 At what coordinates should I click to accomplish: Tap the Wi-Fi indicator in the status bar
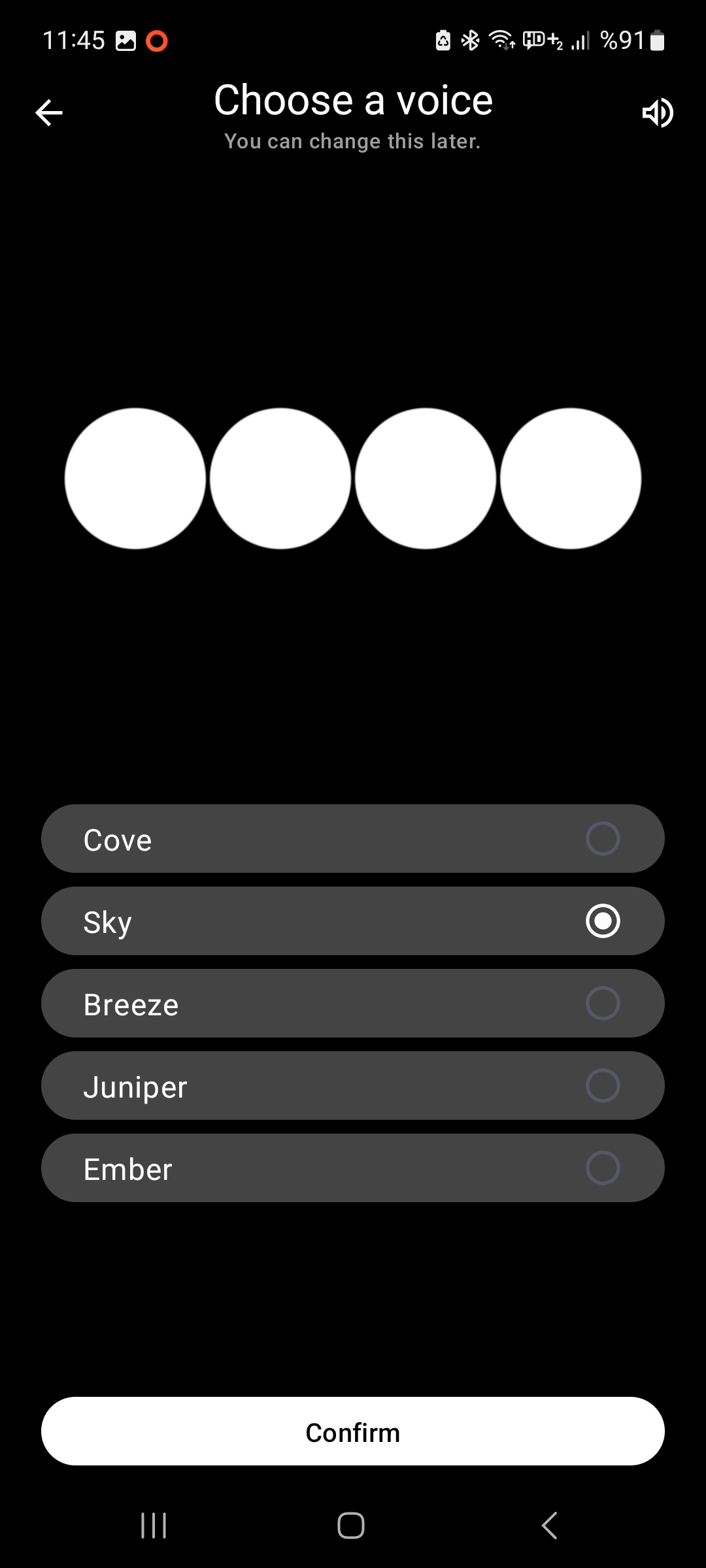(x=500, y=41)
